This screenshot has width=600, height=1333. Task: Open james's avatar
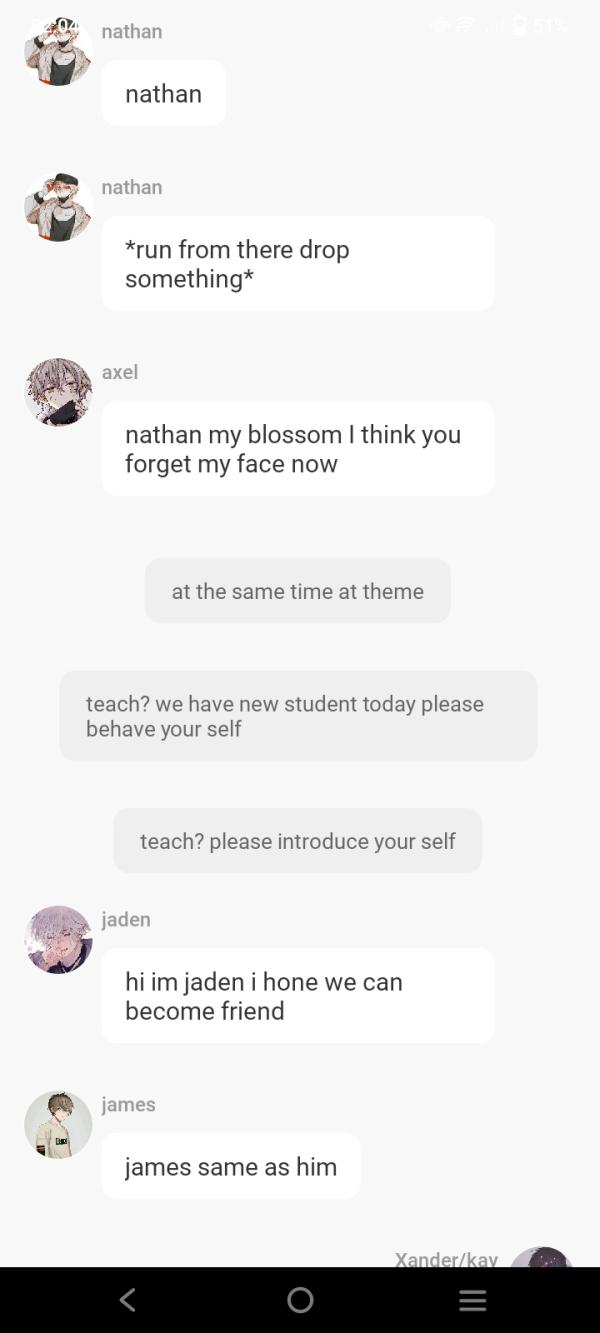[x=58, y=1125]
